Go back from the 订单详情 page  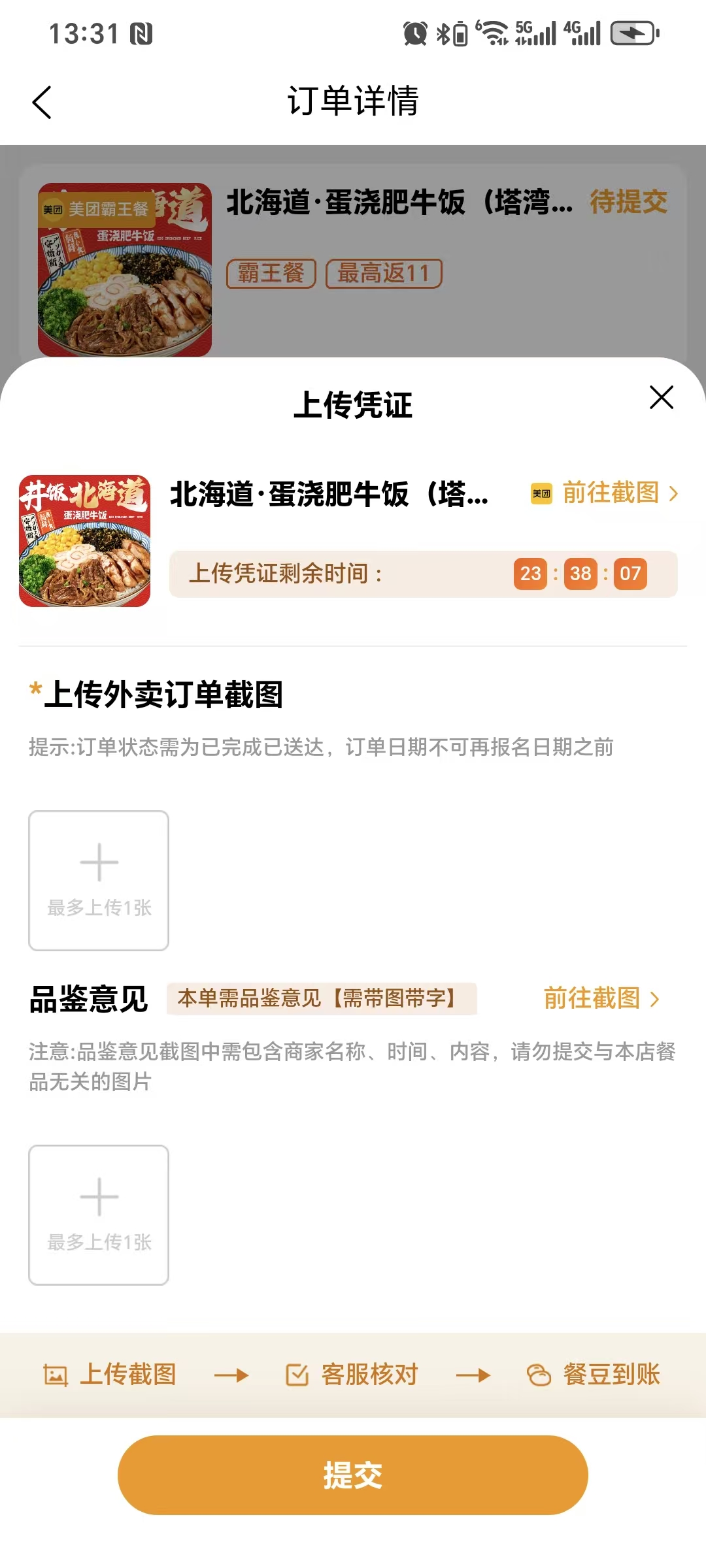[42, 103]
